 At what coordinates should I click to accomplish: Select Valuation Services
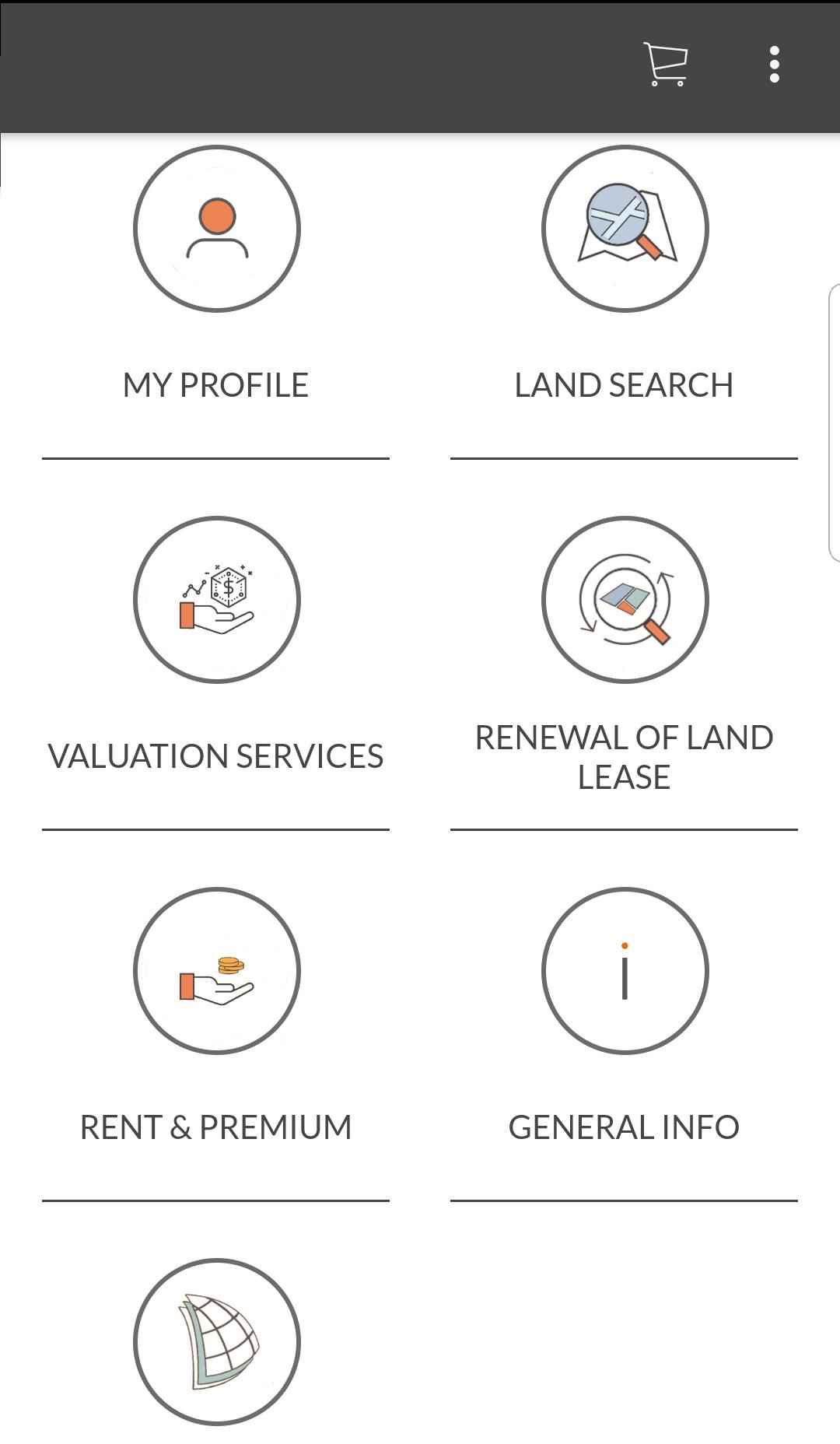pos(217,600)
